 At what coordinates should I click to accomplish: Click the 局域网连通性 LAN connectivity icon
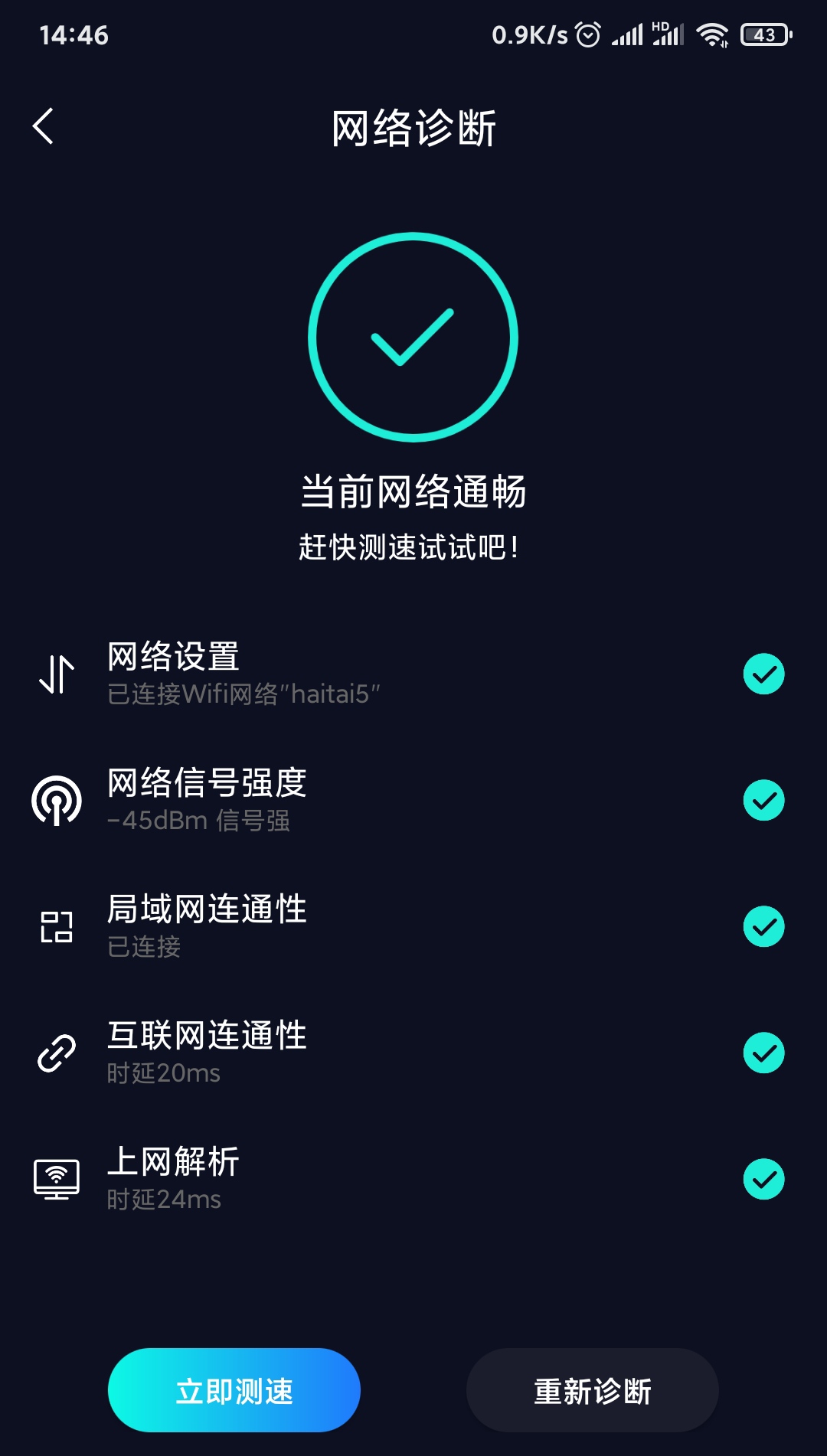[55, 928]
